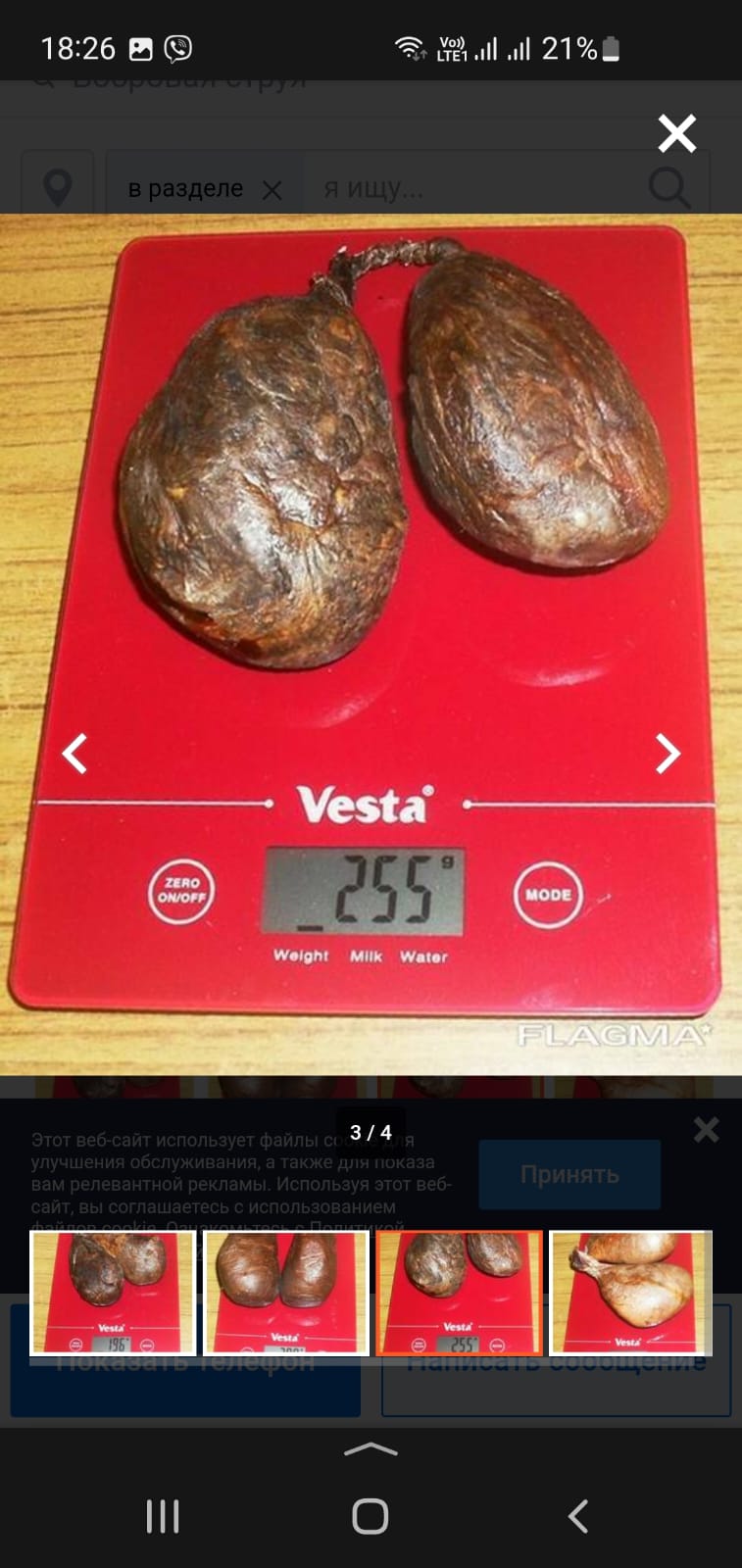The height and width of the screenshot is (1568, 742).
Task: Go to the next photo
Action: [668, 753]
